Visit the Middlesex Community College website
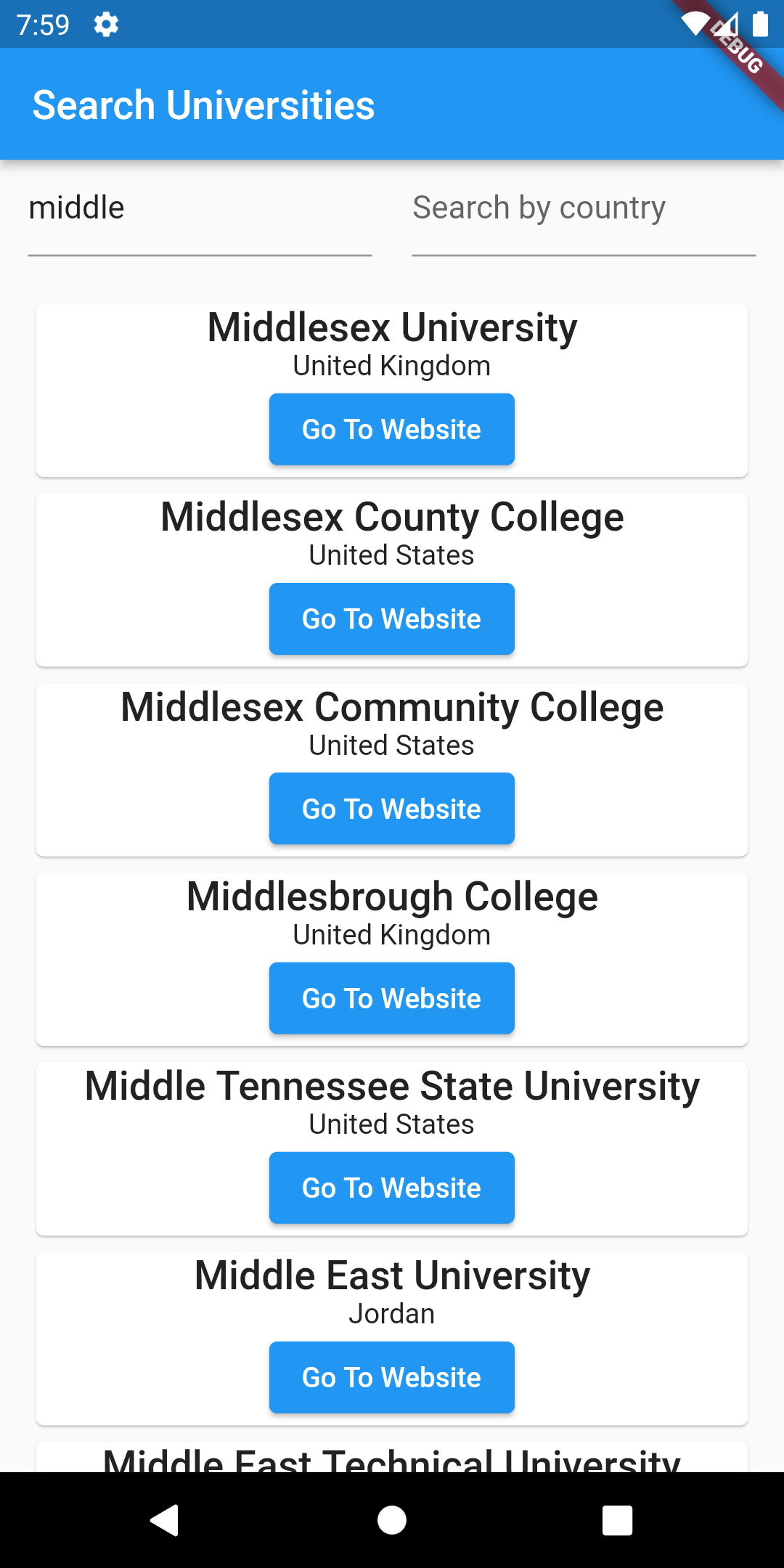The image size is (784, 1568). 392,809
